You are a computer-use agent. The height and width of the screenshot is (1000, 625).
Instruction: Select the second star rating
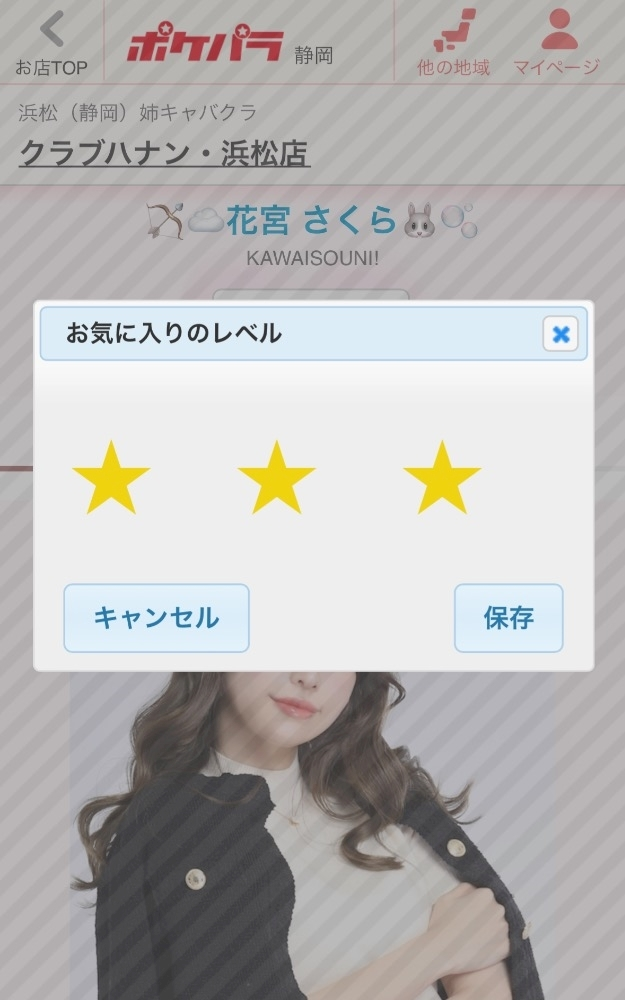click(276, 478)
